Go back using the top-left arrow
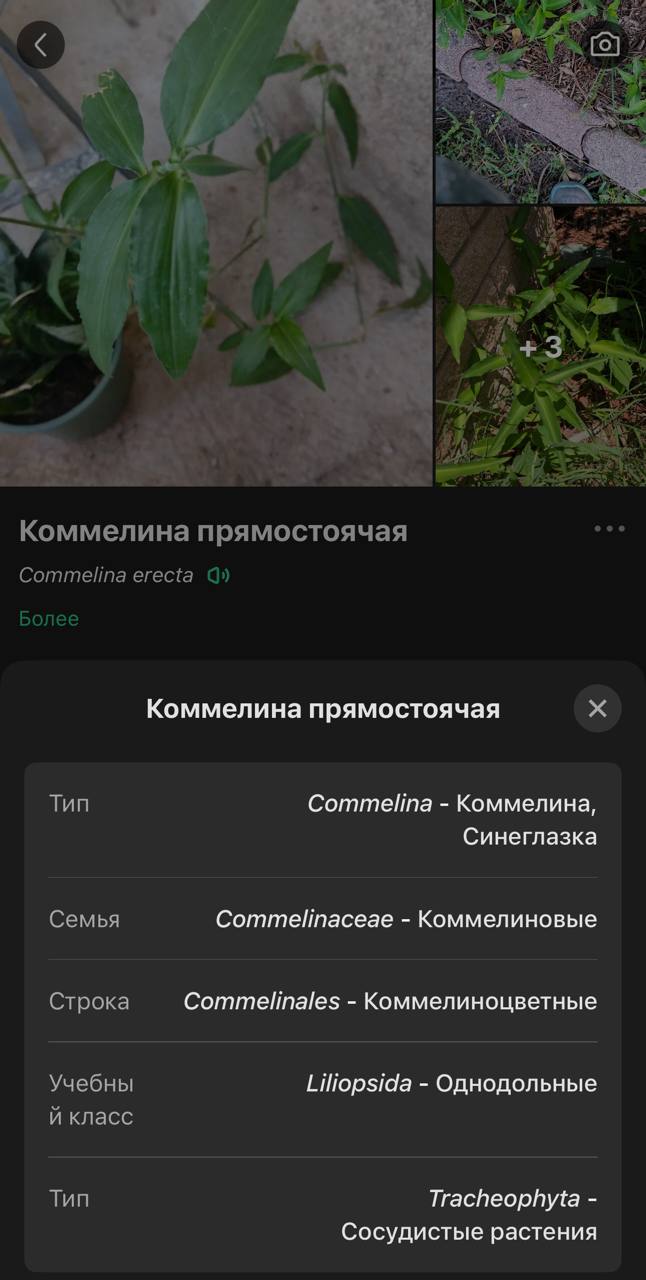The height and width of the screenshot is (1280, 646). click(41, 45)
